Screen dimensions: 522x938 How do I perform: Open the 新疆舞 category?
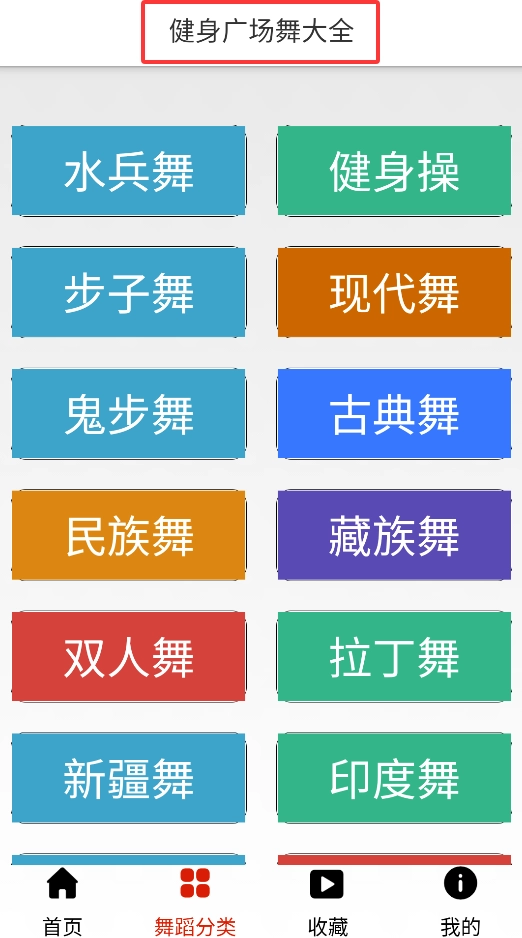click(129, 778)
